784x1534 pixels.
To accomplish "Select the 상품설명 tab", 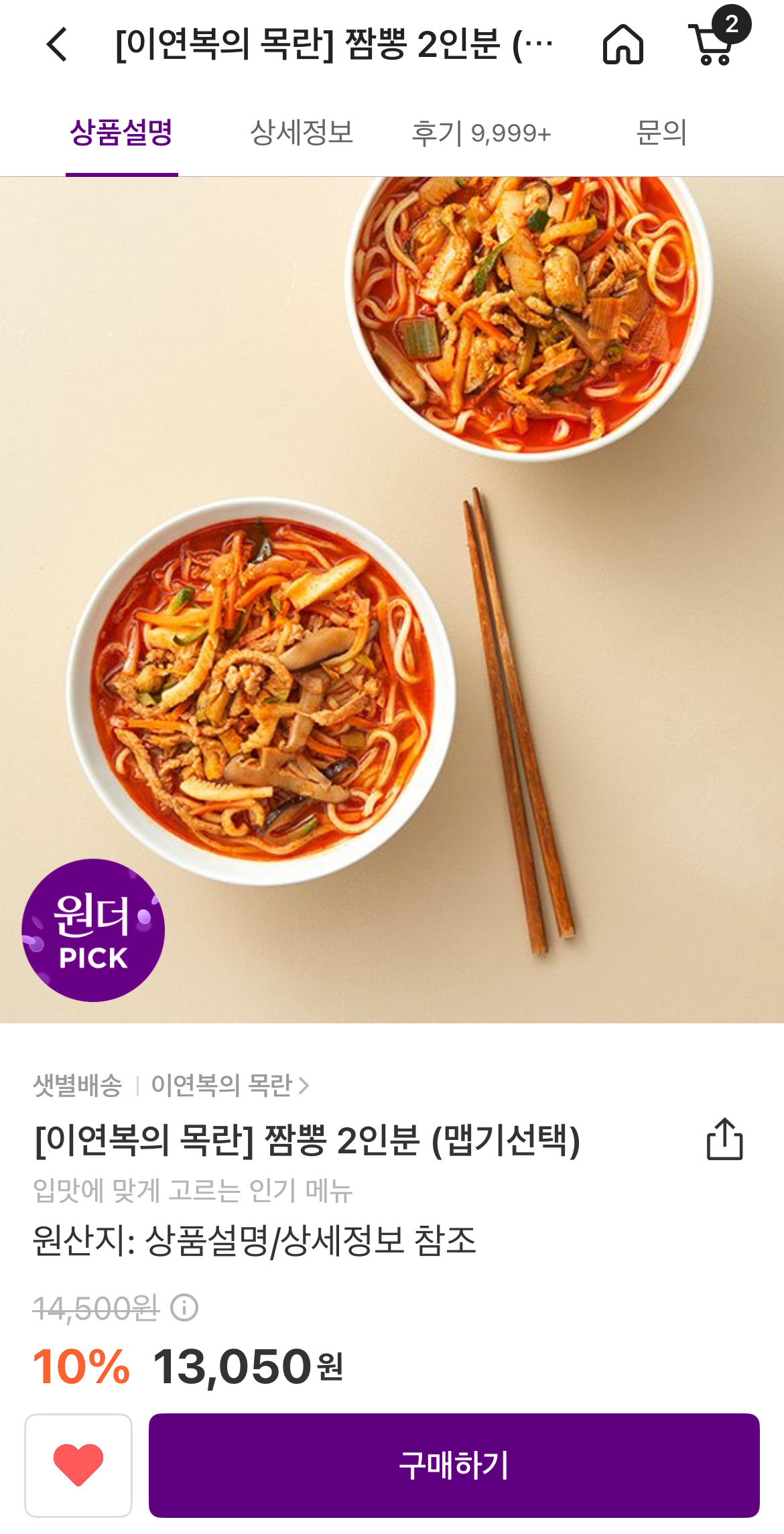I will click(121, 133).
